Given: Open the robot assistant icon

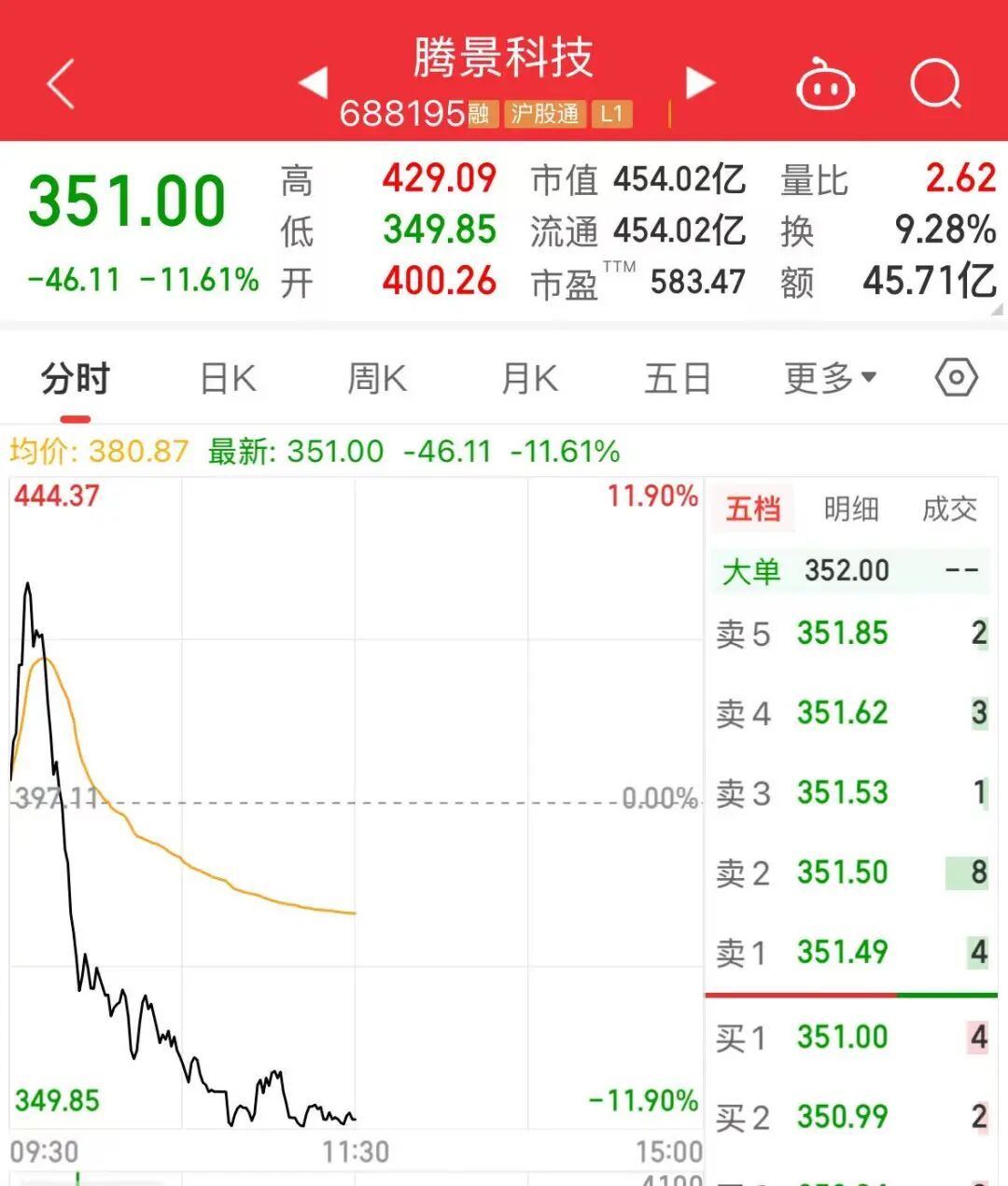Looking at the screenshot, I should [825, 85].
